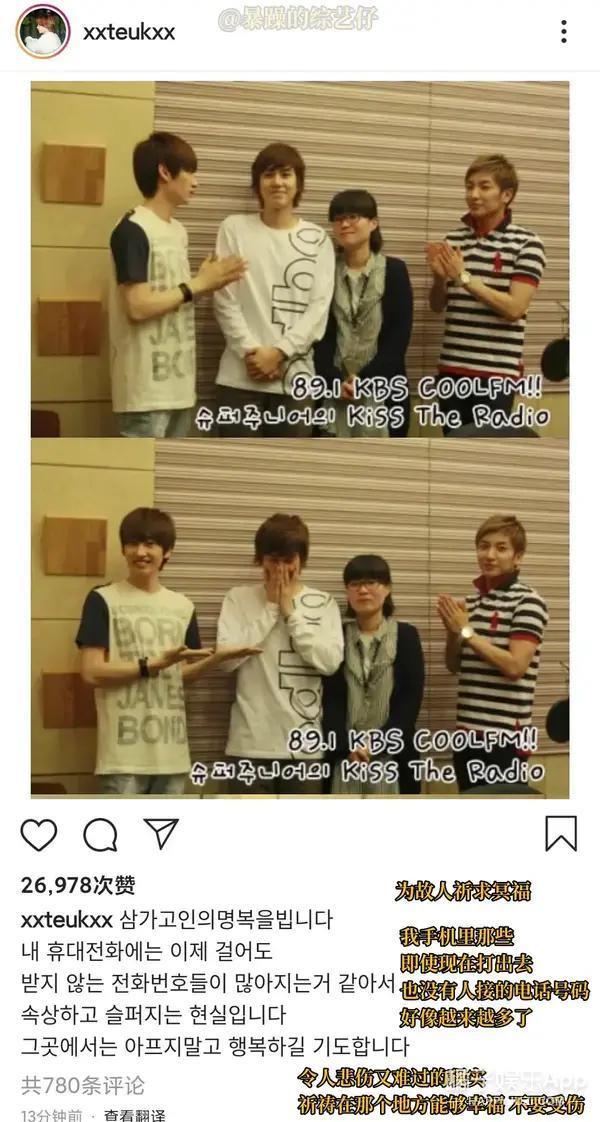Bookmark this post

click(x=561, y=834)
